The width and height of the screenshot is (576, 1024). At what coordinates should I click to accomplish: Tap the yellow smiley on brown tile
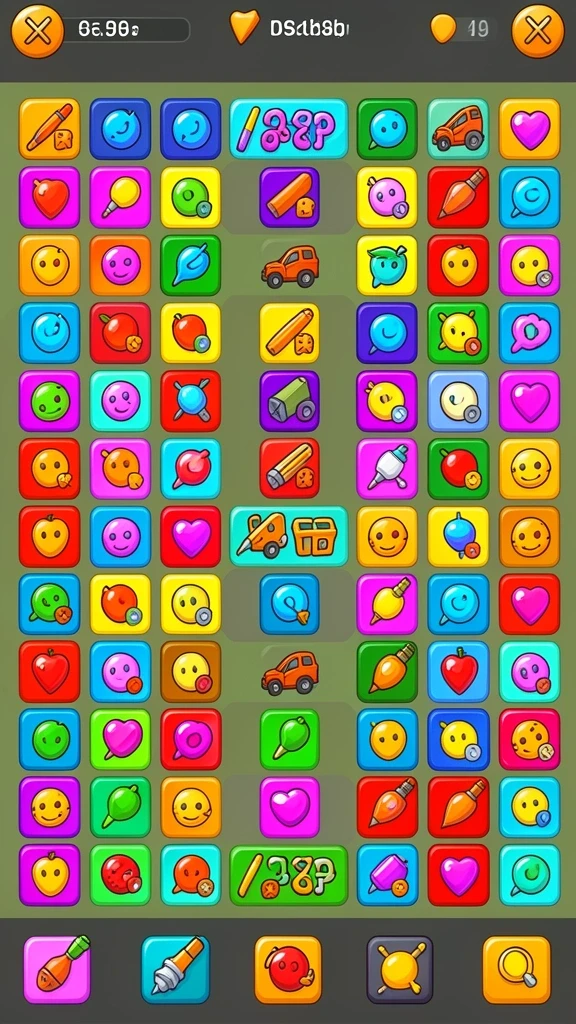(x=191, y=671)
